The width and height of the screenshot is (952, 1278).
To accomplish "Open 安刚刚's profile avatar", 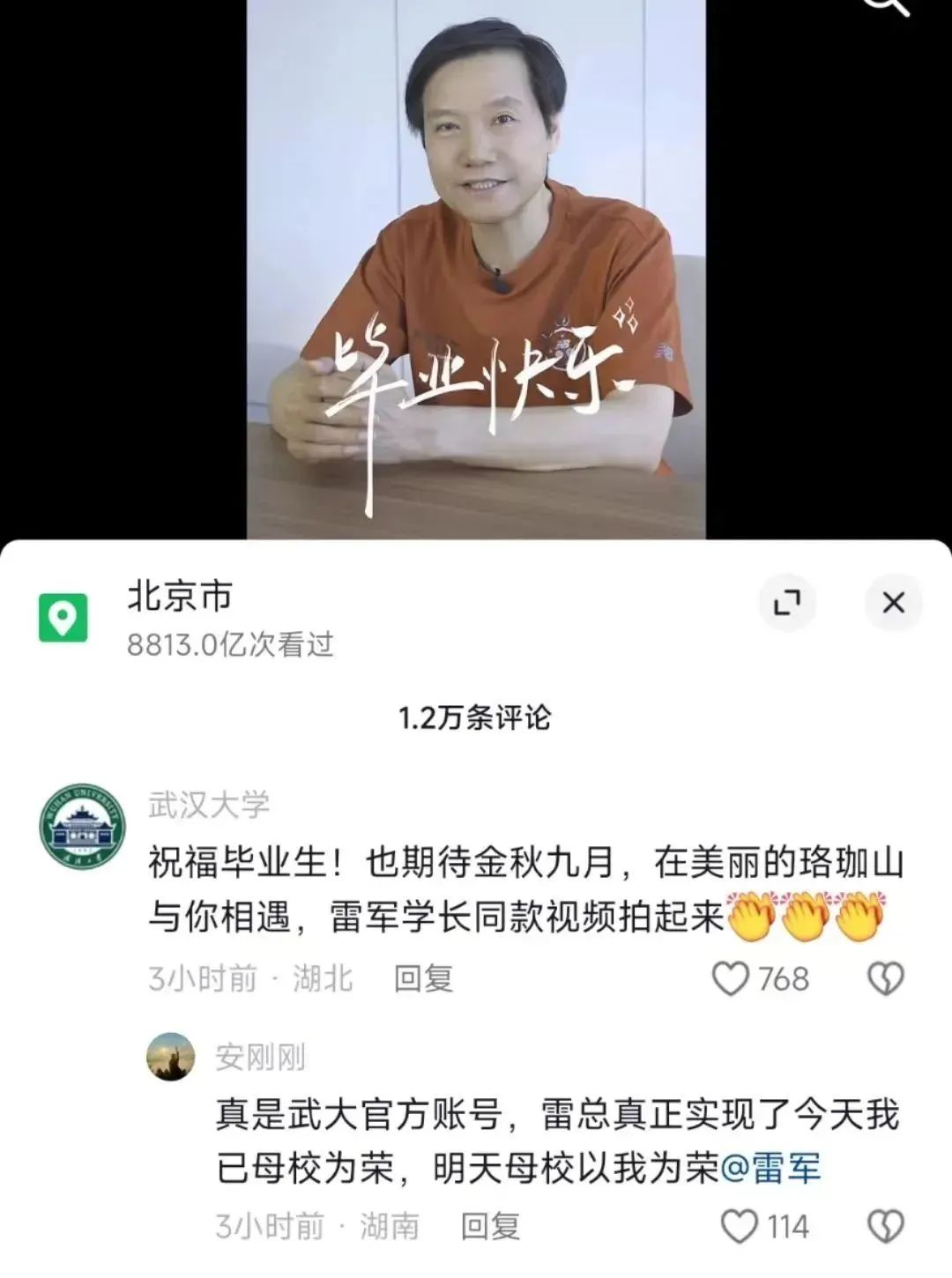I will coord(170,1056).
